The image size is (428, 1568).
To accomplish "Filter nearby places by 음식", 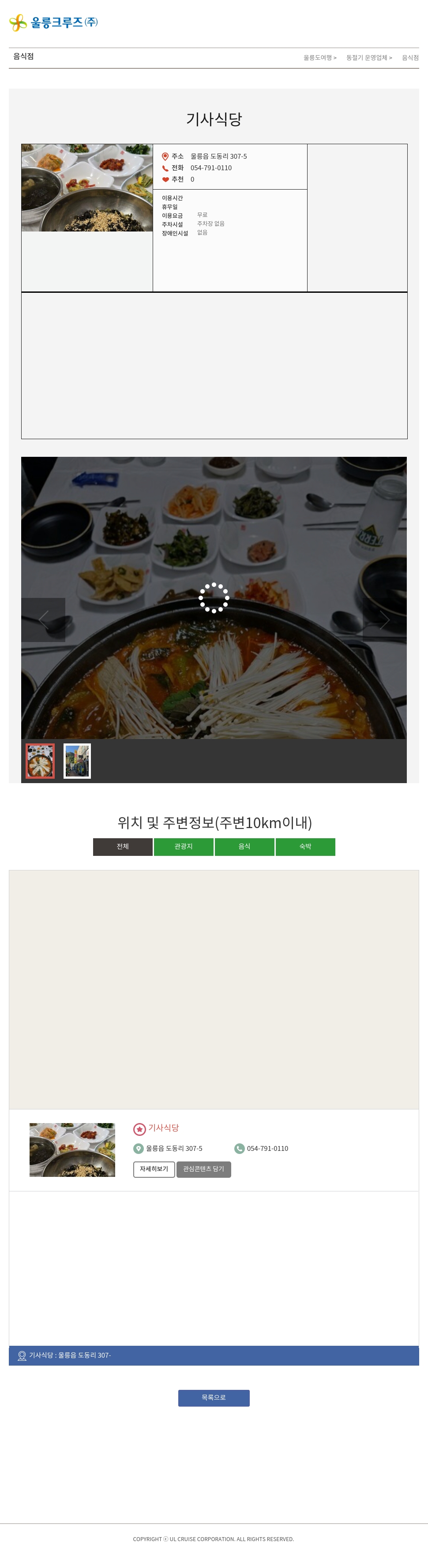I will 244,847.
